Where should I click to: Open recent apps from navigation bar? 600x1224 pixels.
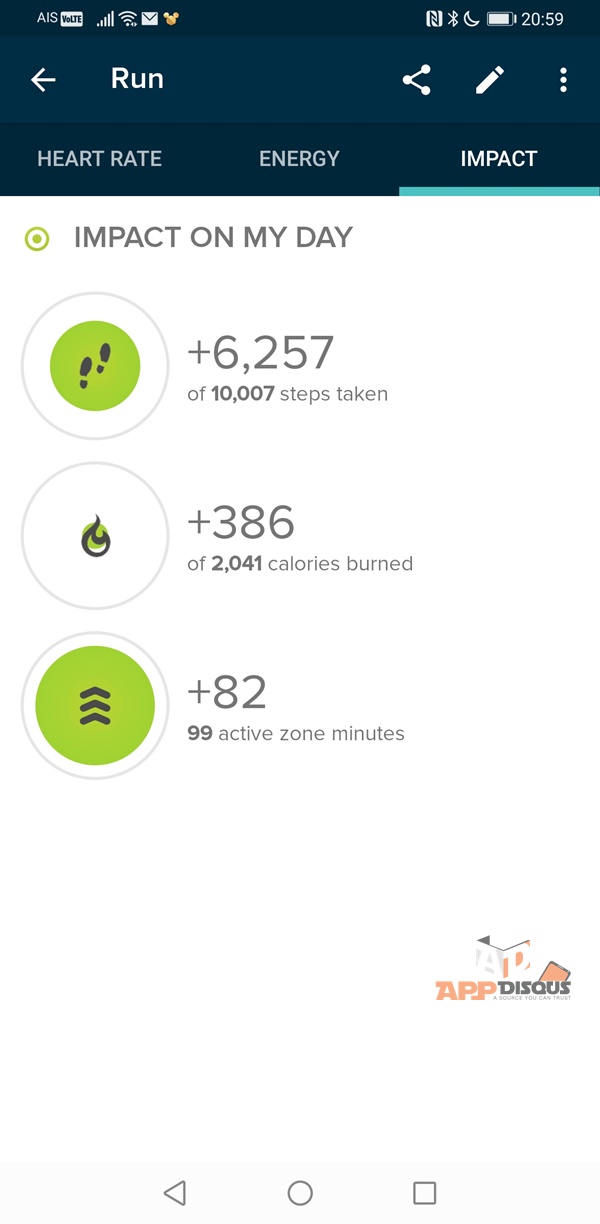[x=425, y=1192]
